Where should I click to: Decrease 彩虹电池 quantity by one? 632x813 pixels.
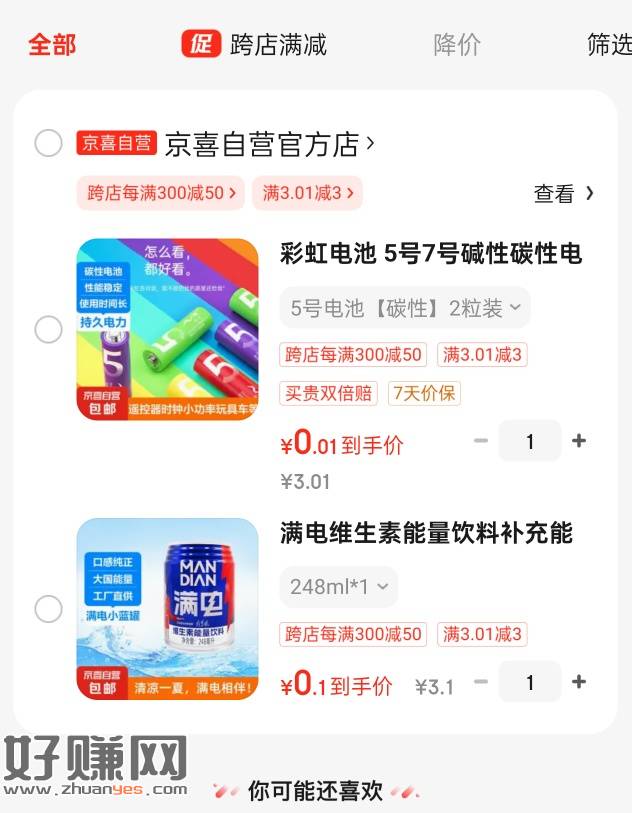(x=481, y=441)
